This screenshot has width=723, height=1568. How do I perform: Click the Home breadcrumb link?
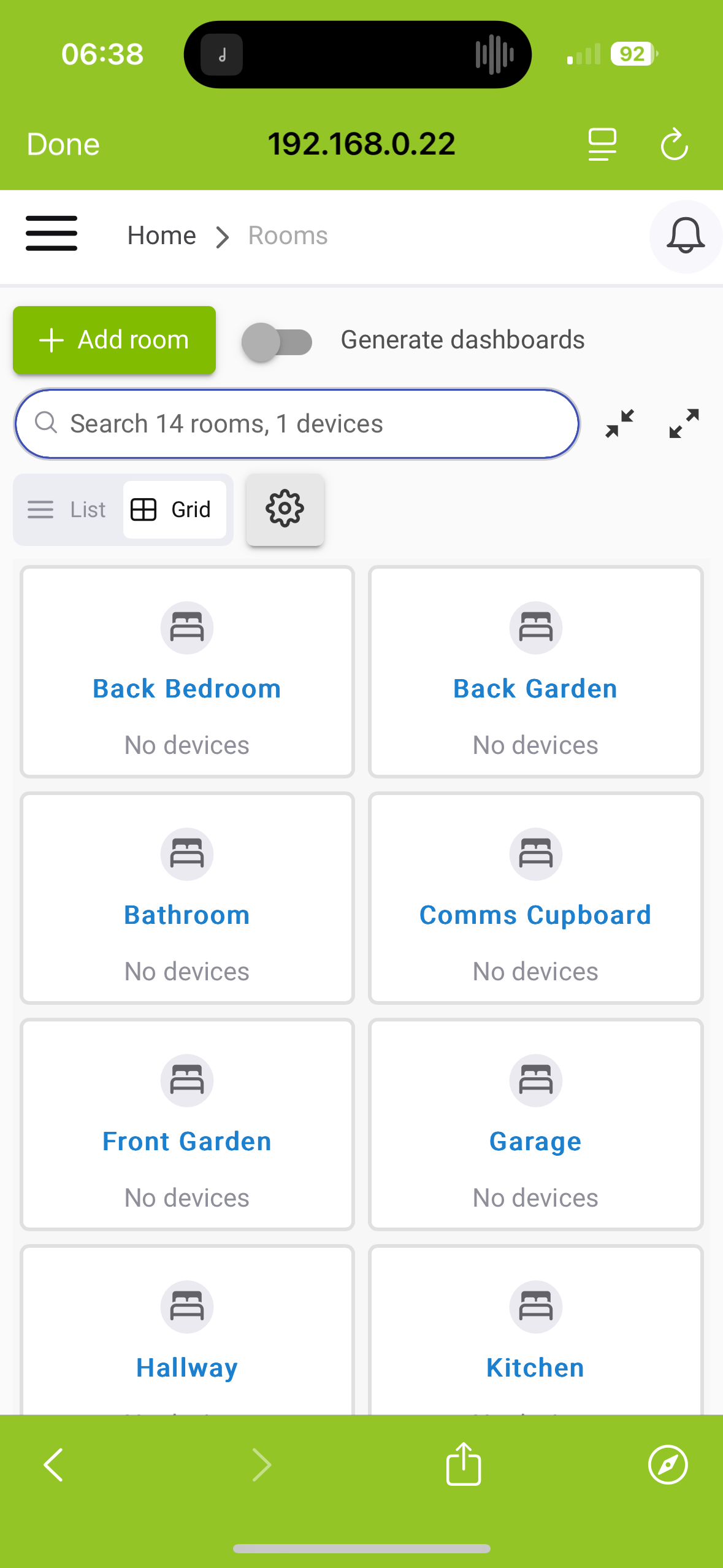161,235
